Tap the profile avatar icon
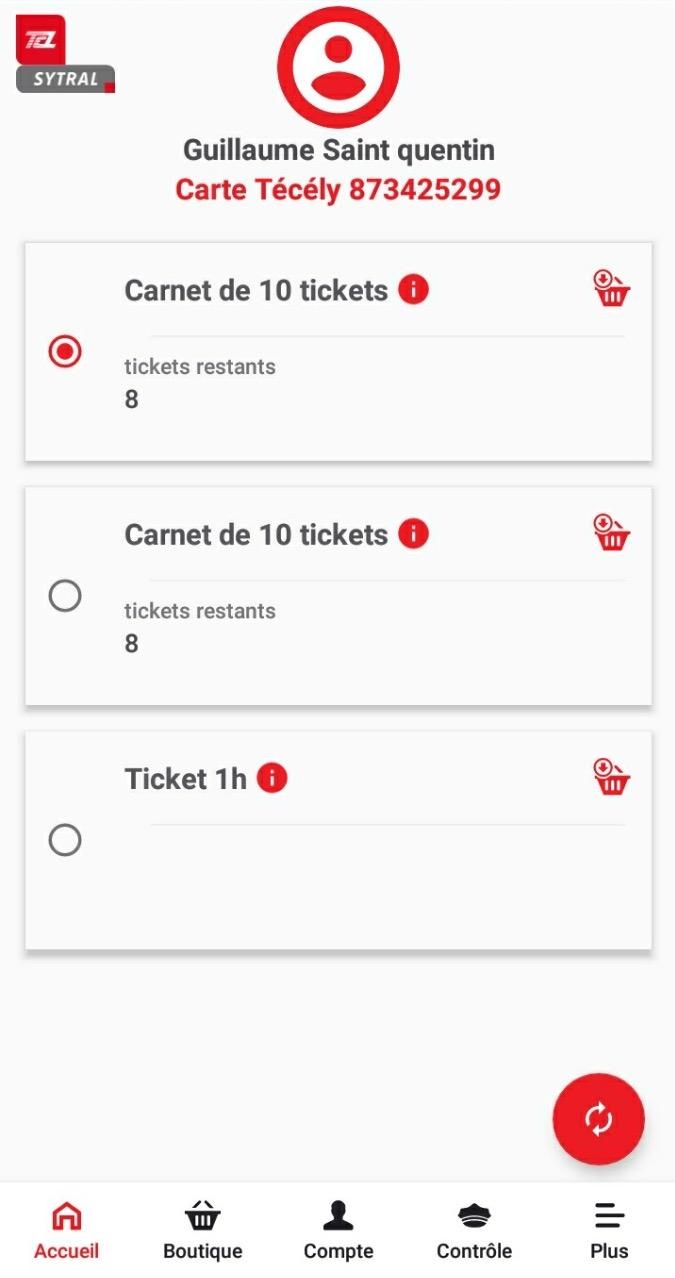 coord(338,67)
